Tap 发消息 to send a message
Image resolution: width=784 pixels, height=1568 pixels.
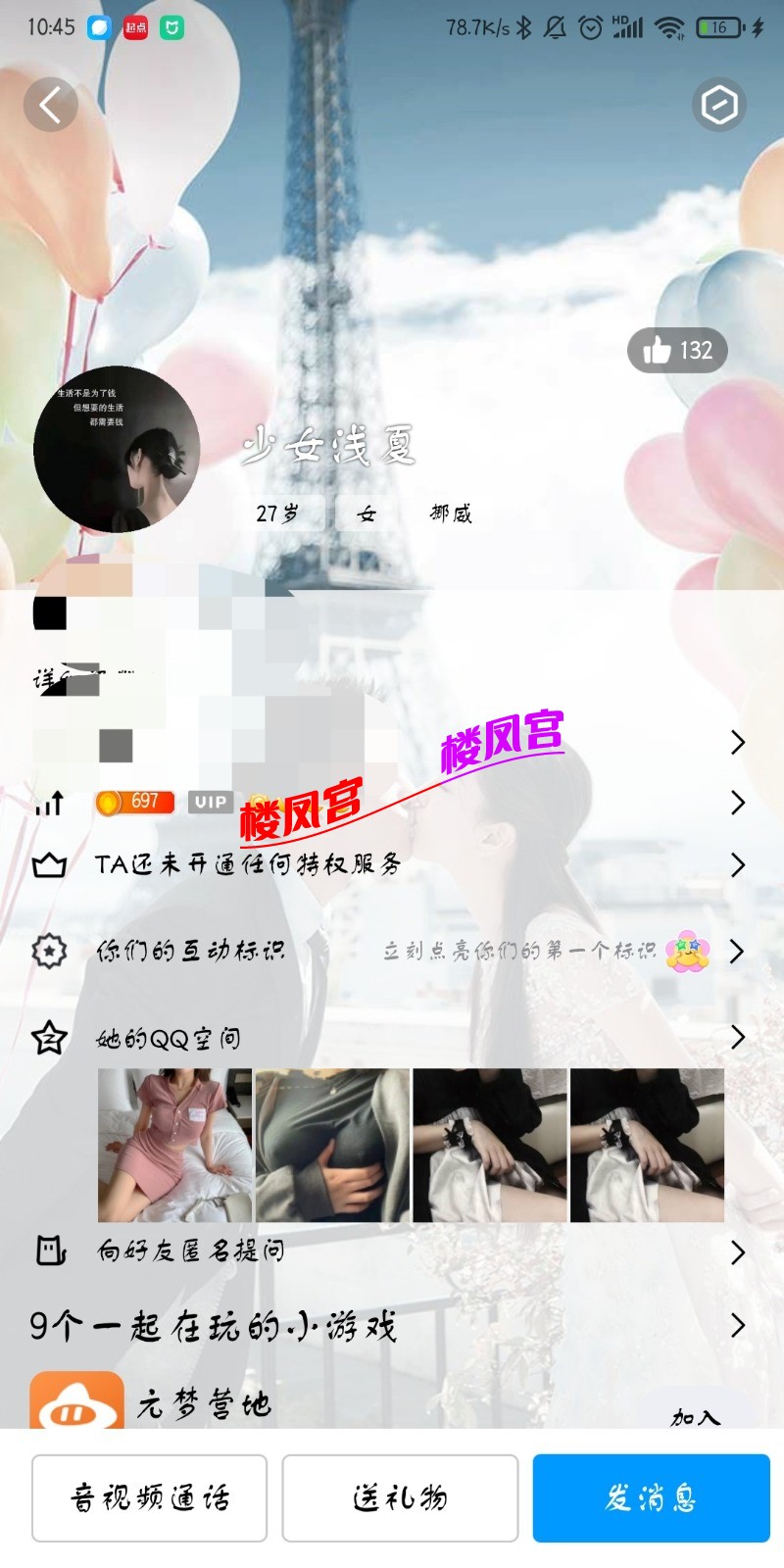[x=651, y=1497]
